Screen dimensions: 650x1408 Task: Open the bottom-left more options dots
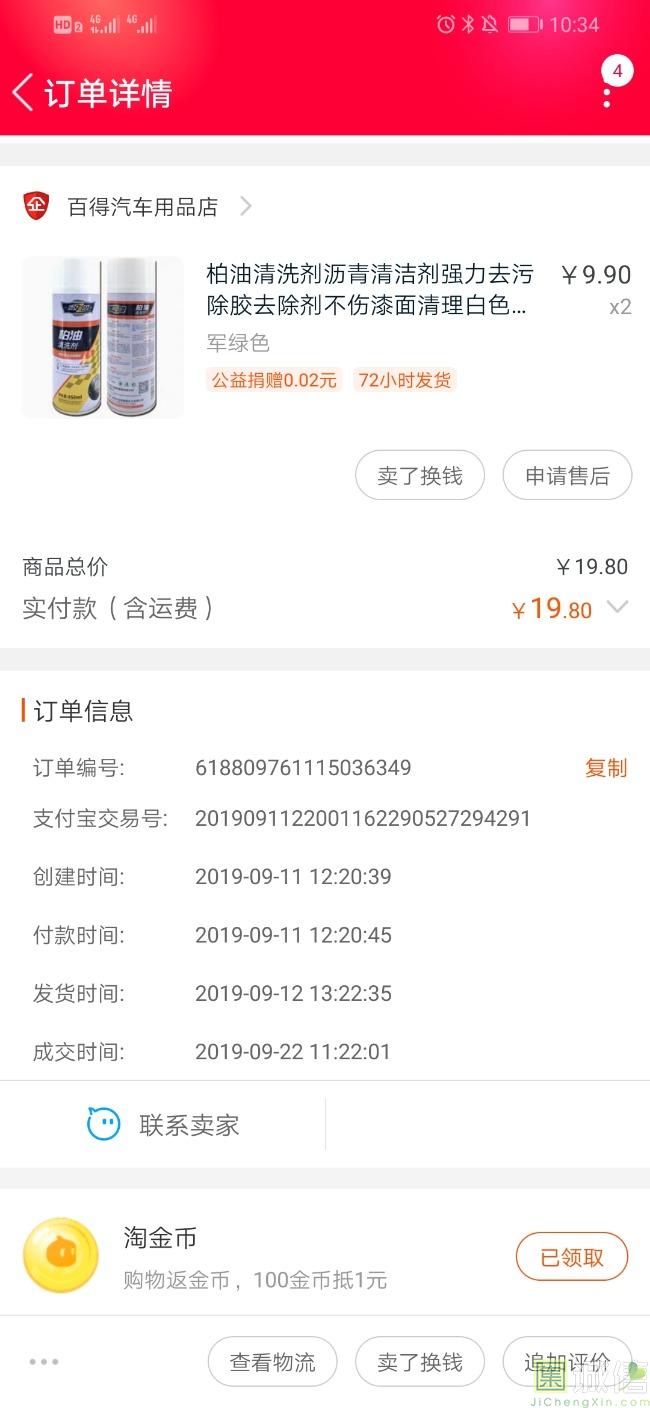[44, 1361]
